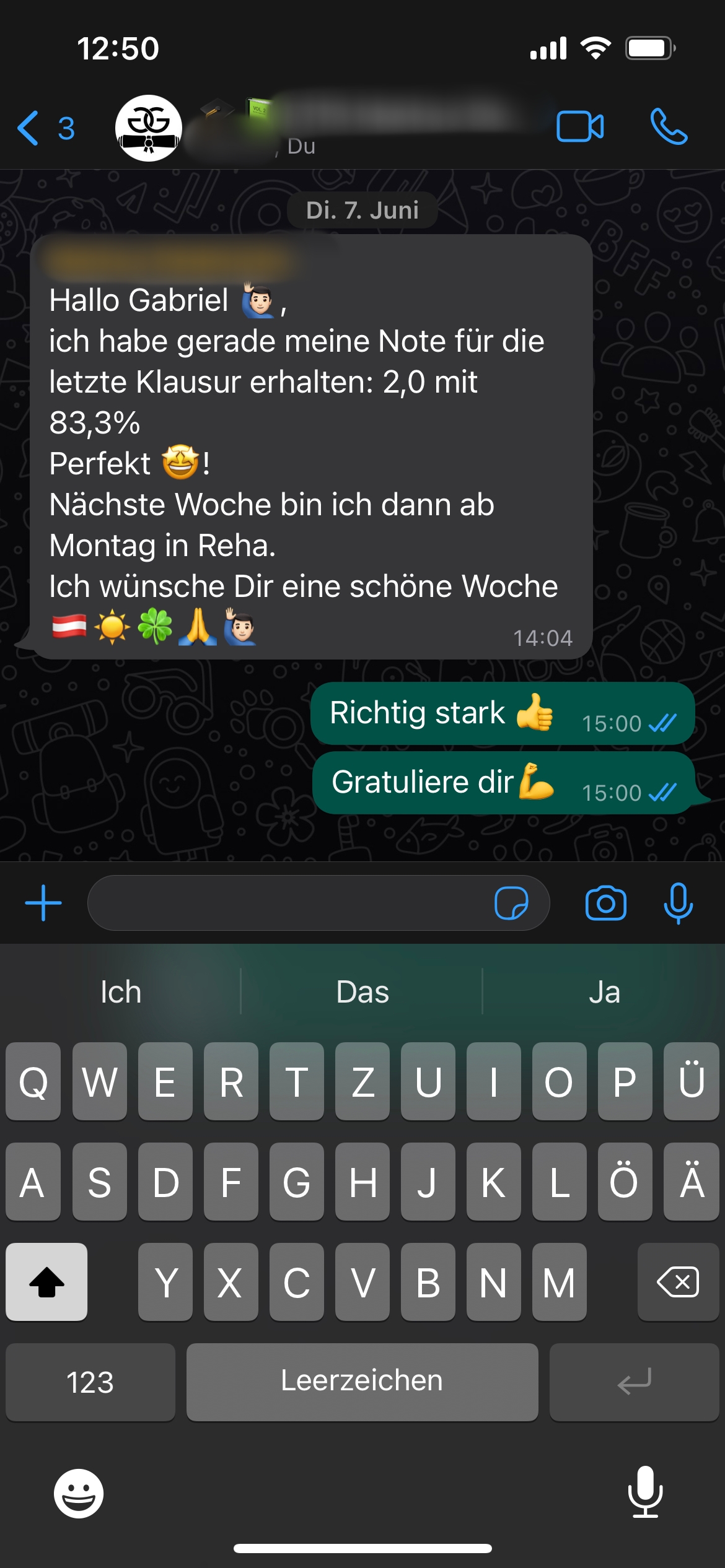Insert the suggested word "Ja"
This screenshot has width=725, height=1568.
(604, 992)
